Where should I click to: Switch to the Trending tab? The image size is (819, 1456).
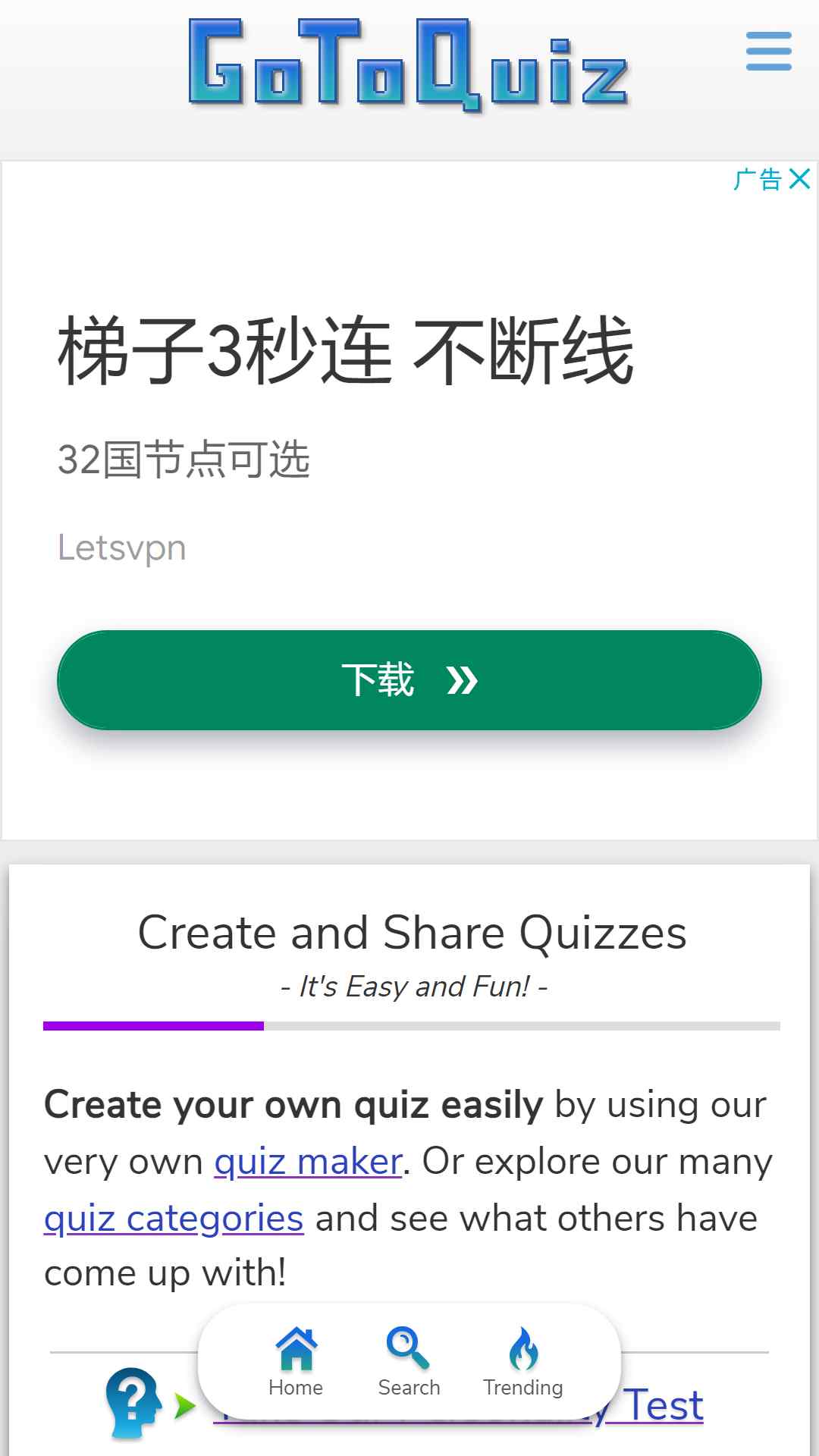tap(523, 1362)
